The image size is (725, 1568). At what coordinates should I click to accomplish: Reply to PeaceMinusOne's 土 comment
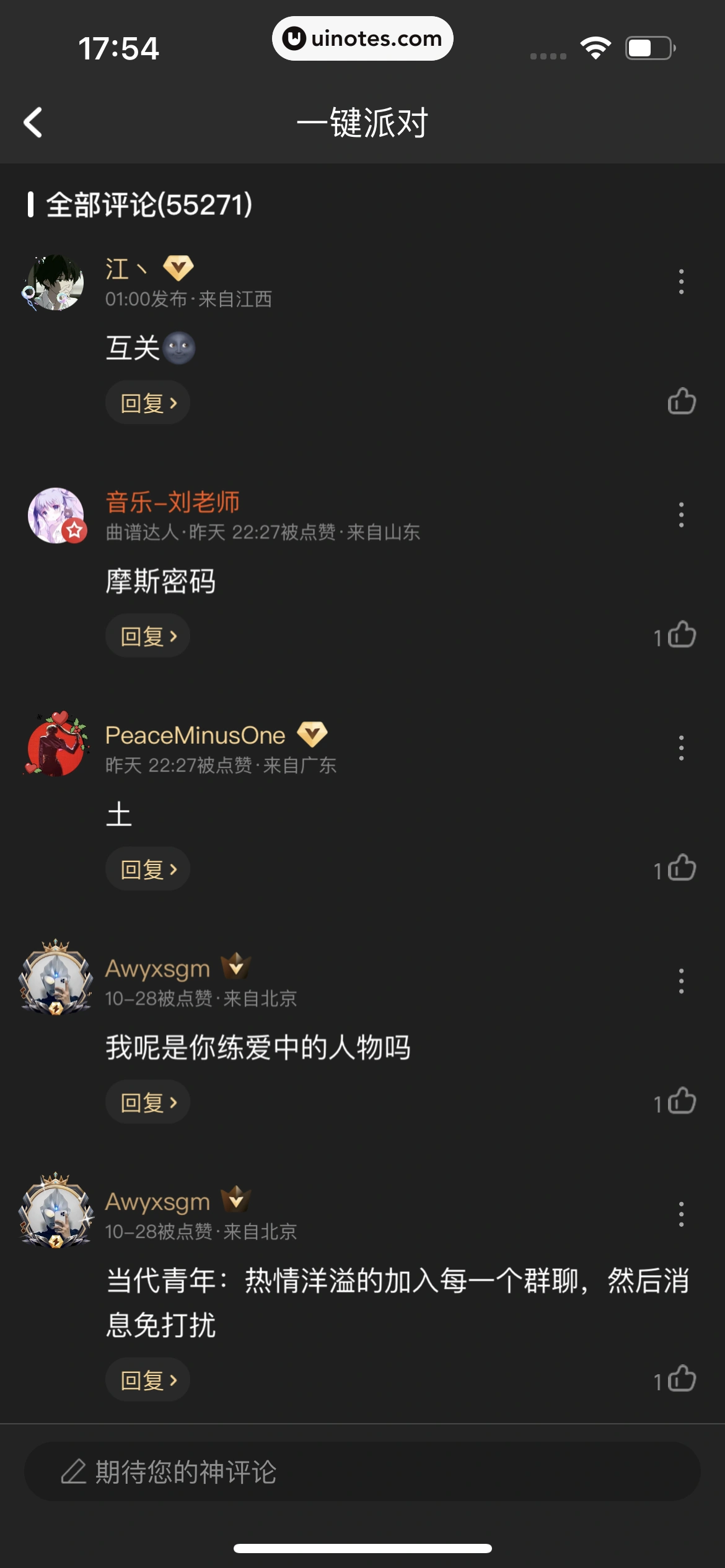coord(147,869)
